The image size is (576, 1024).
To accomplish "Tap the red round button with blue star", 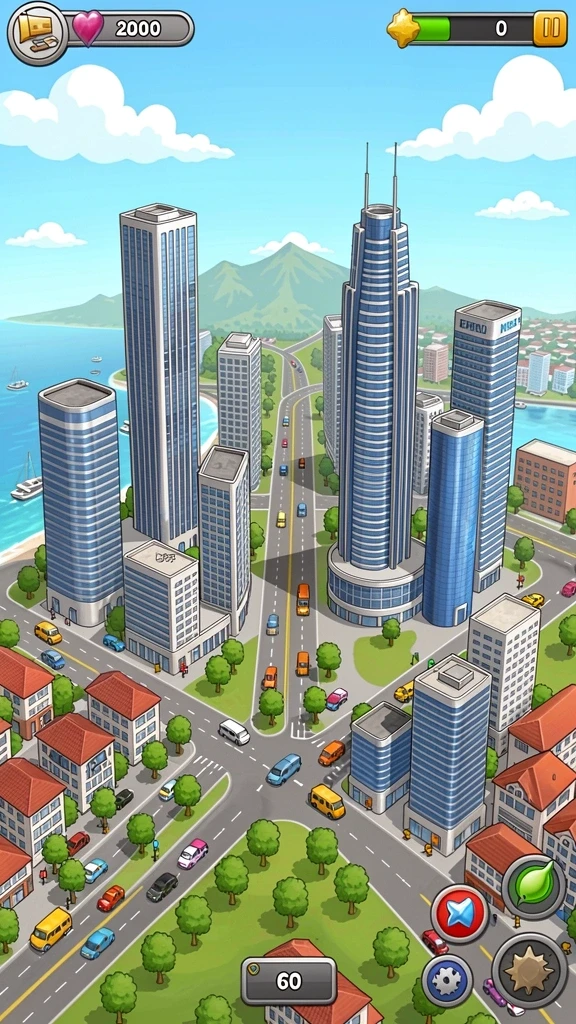I will point(460,914).
